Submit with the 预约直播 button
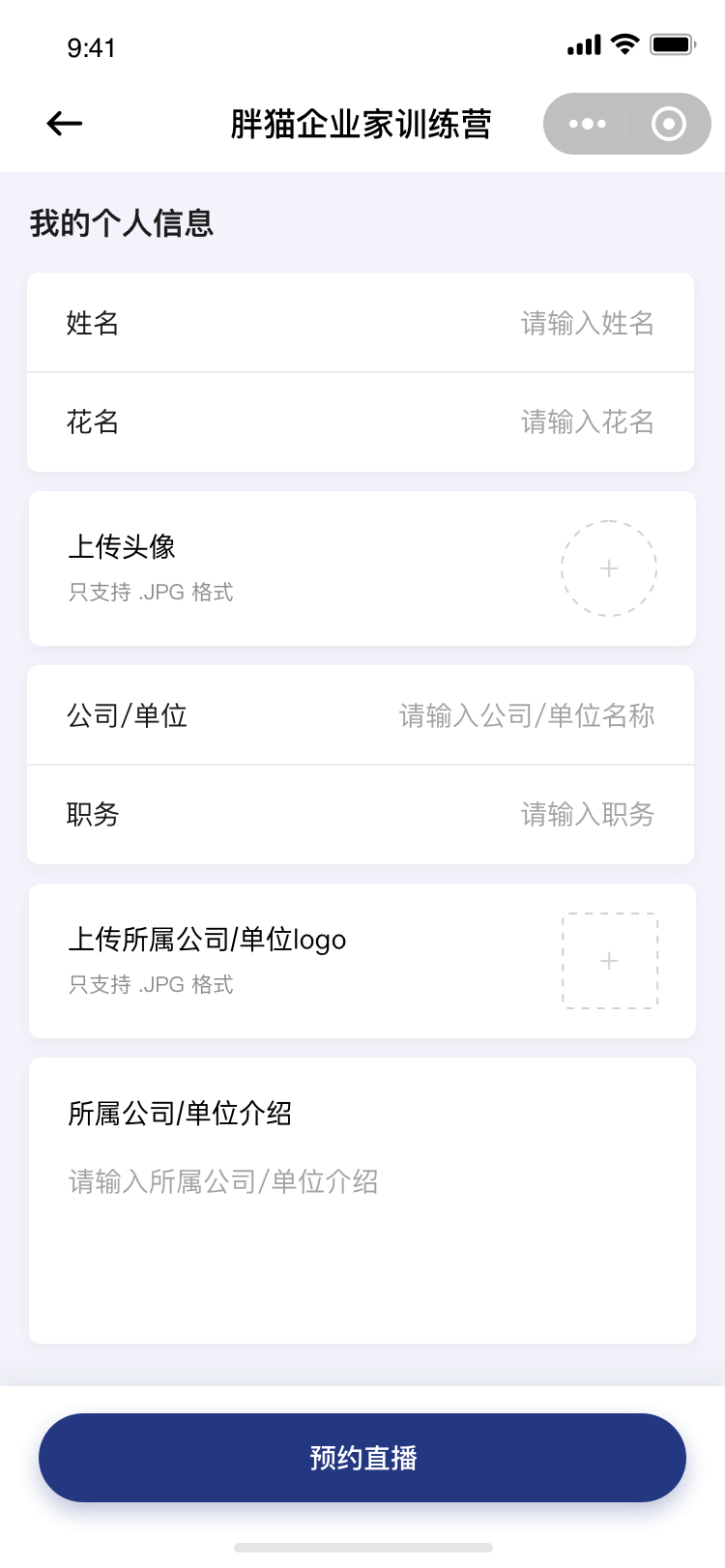This screenshot has height=1568, width=725. 362,1457
